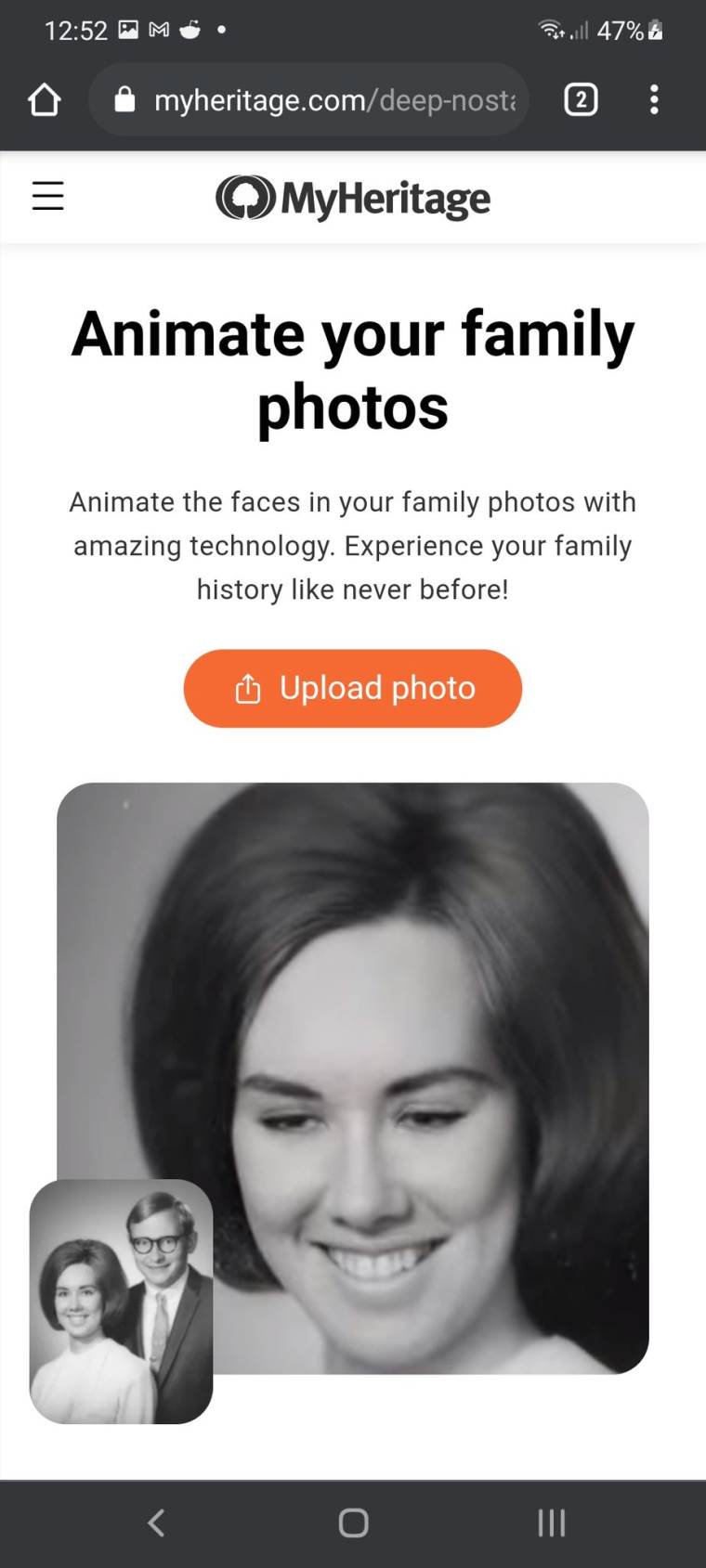Open recent apps from the navigation bar
The height and width of the screenshot is (1568, 706).
551,1523
